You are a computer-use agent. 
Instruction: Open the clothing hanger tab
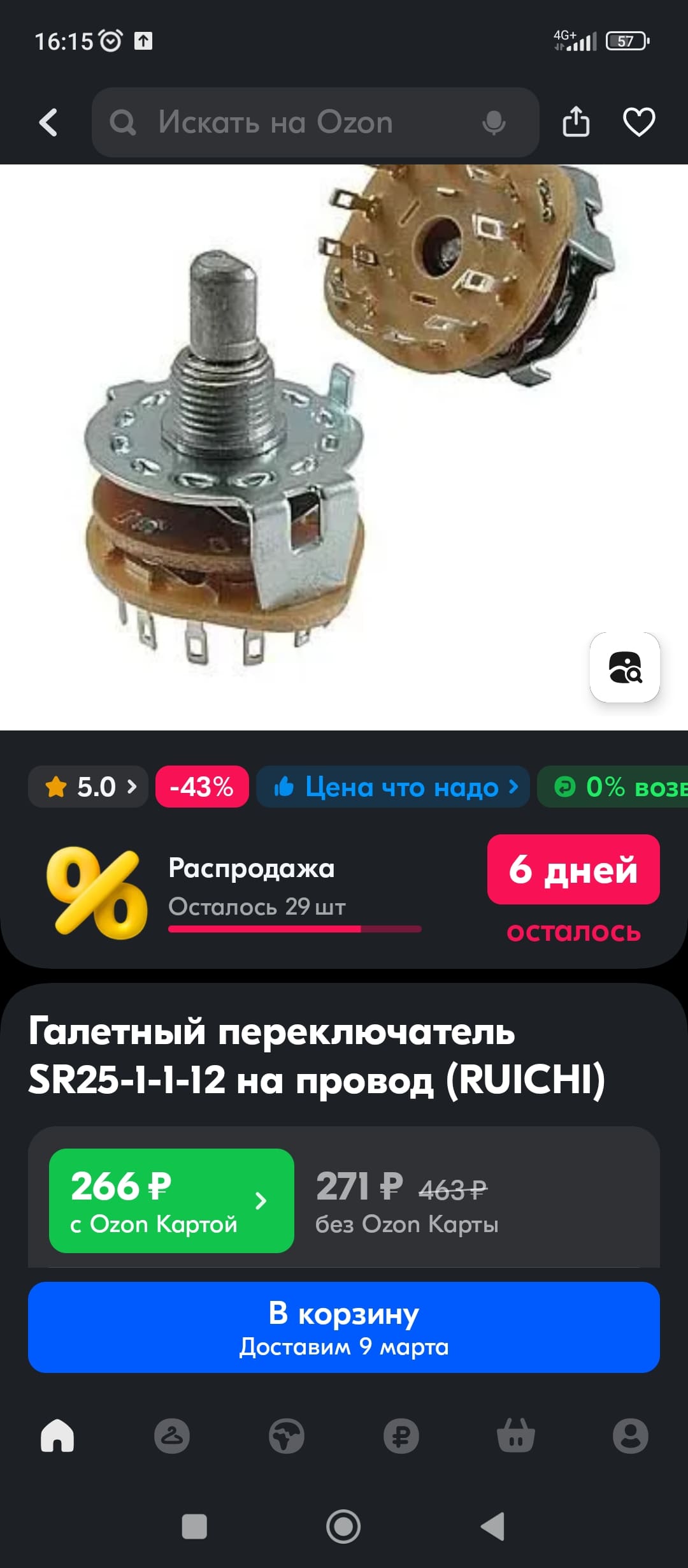click(x=172, y=1436)
